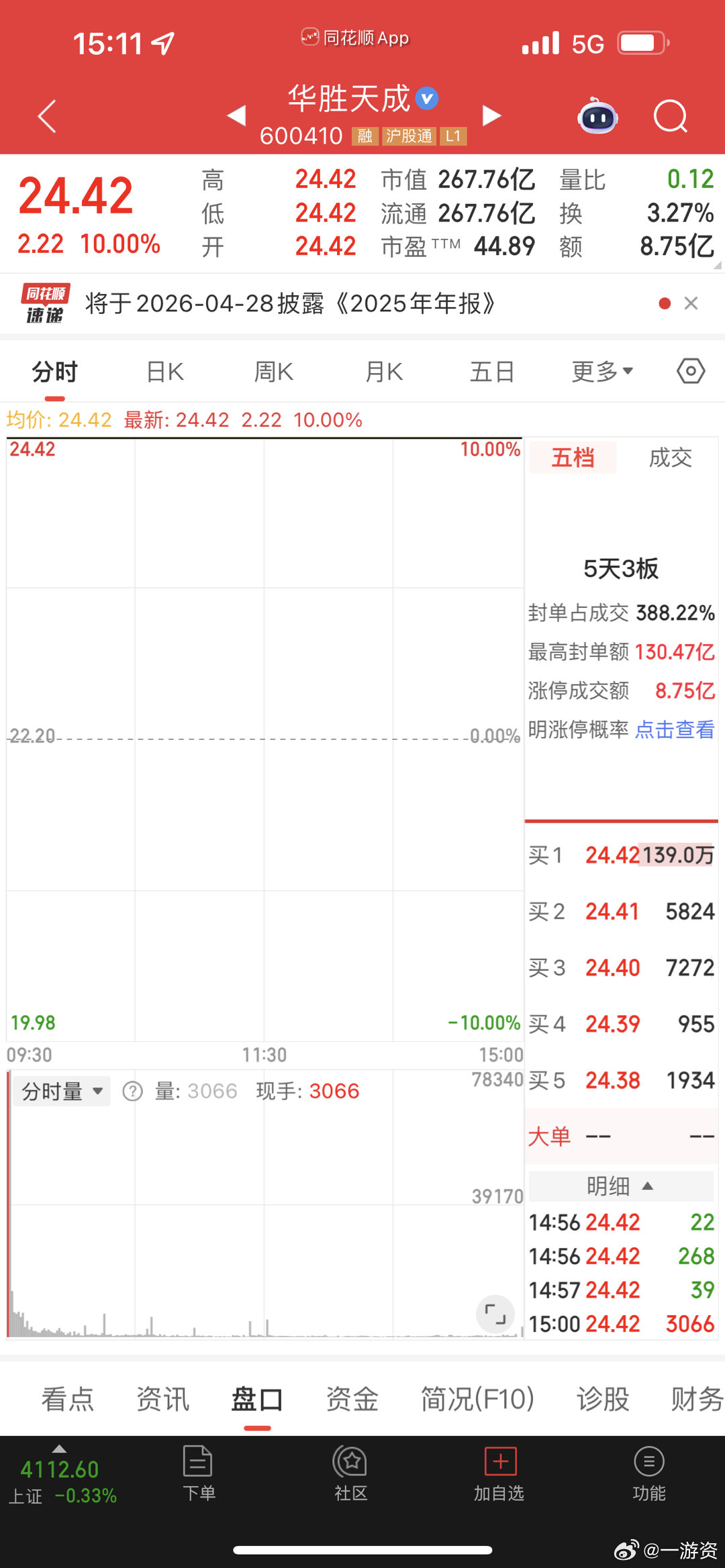Tap the question mark help icon beside 量

(133, 1091)
